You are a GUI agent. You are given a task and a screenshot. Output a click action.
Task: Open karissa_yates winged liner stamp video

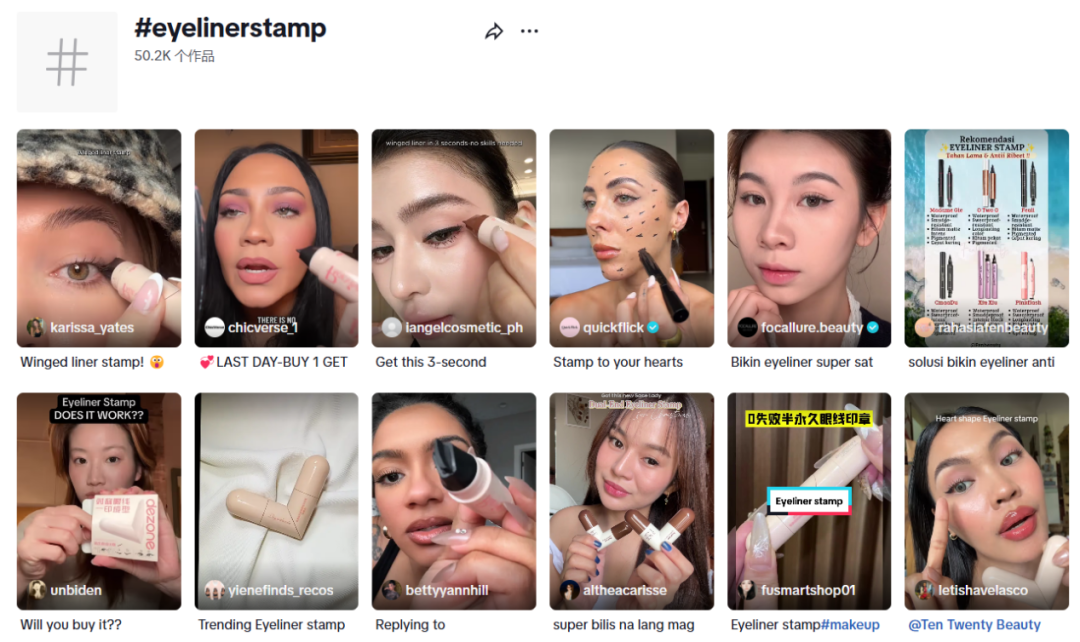pyautogui.click(x=99, y=237)
